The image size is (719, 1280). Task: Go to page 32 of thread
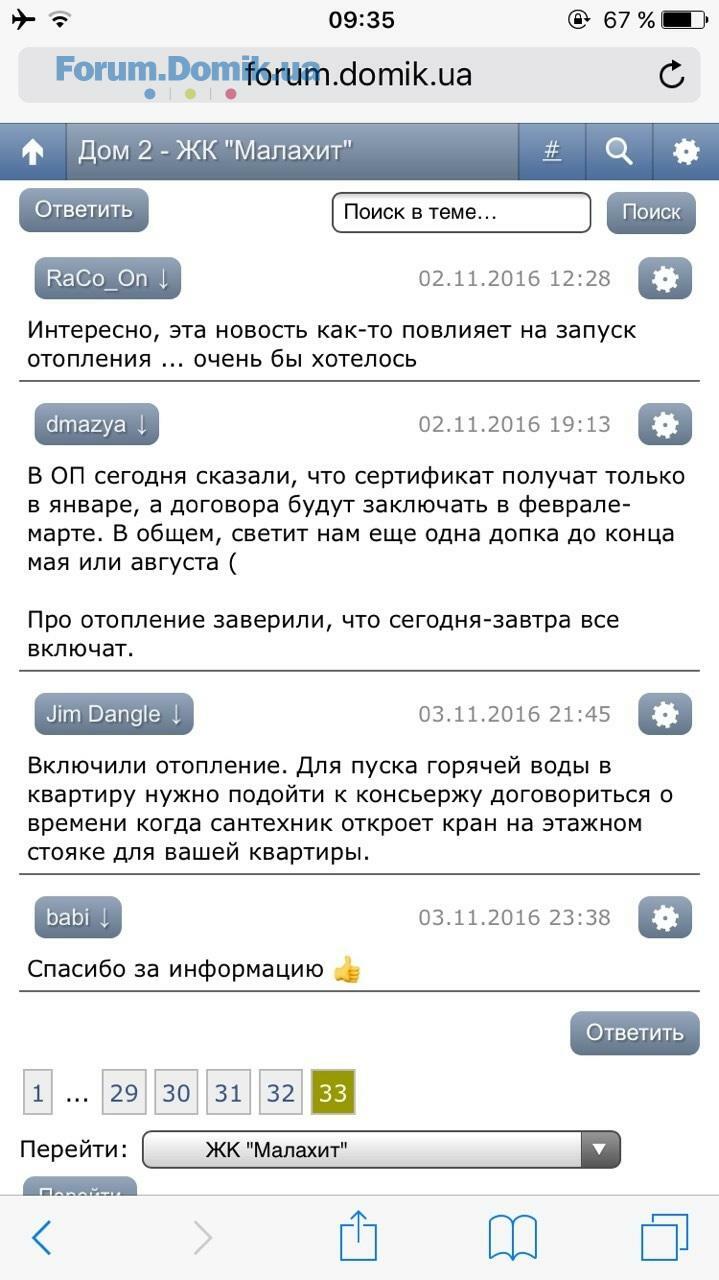click(281, 1093)
